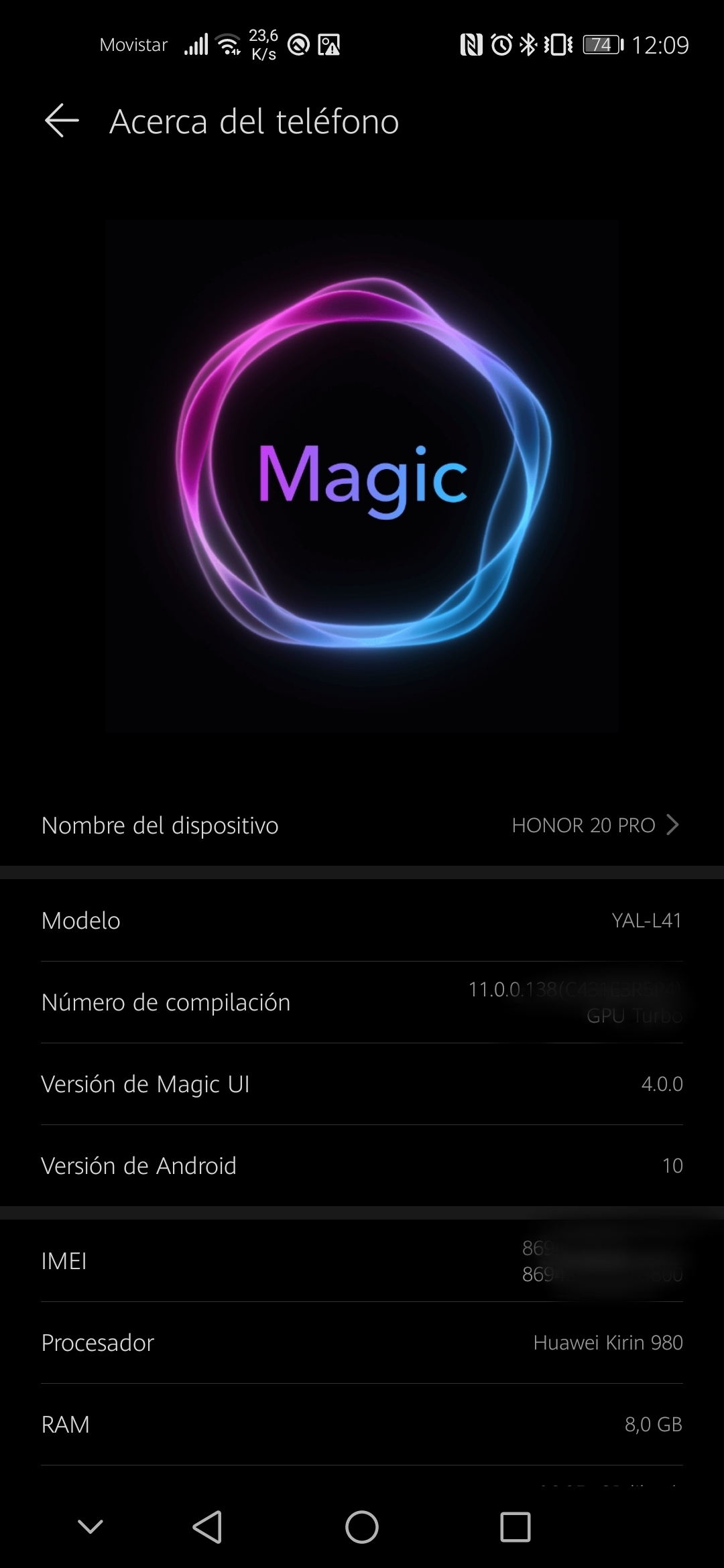Tap the SD card warning status icon
The image size is (724, 1568).
pos(330,44)
